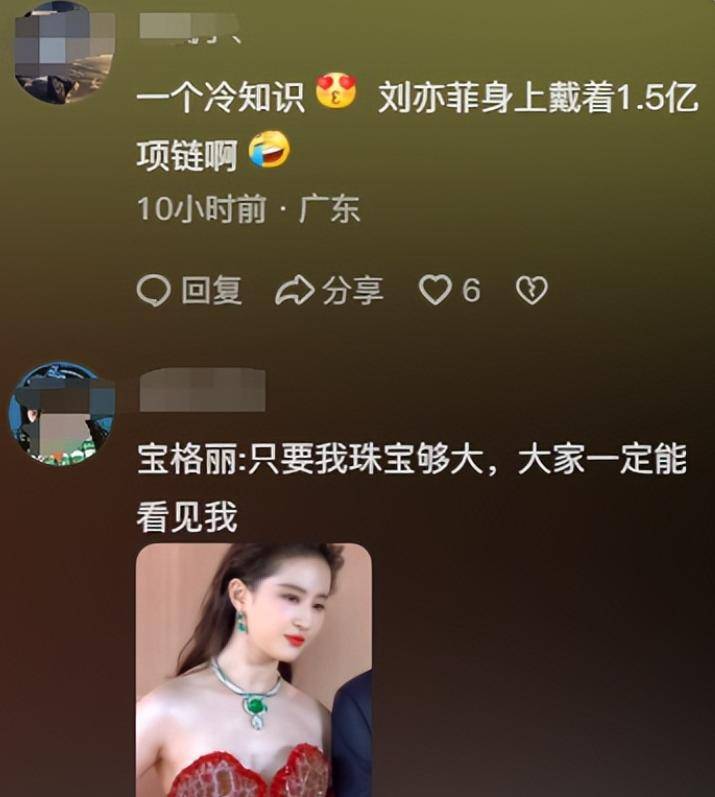The image size is (715, 797).
Task: View the photo attached to the 宝格丽 comment
Action: click(x=253, y=669)
